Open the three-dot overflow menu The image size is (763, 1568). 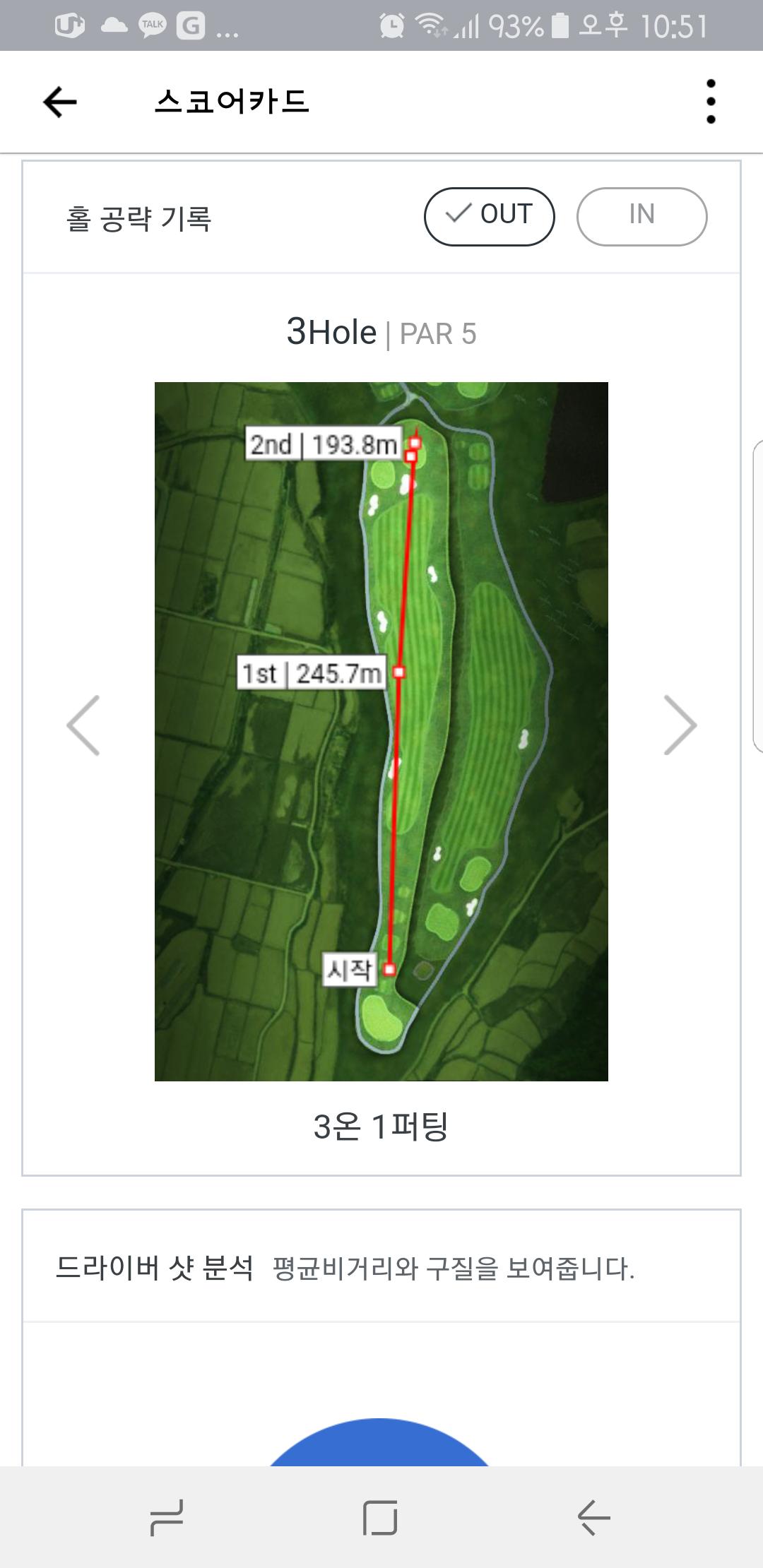click(x=711, y=102)
